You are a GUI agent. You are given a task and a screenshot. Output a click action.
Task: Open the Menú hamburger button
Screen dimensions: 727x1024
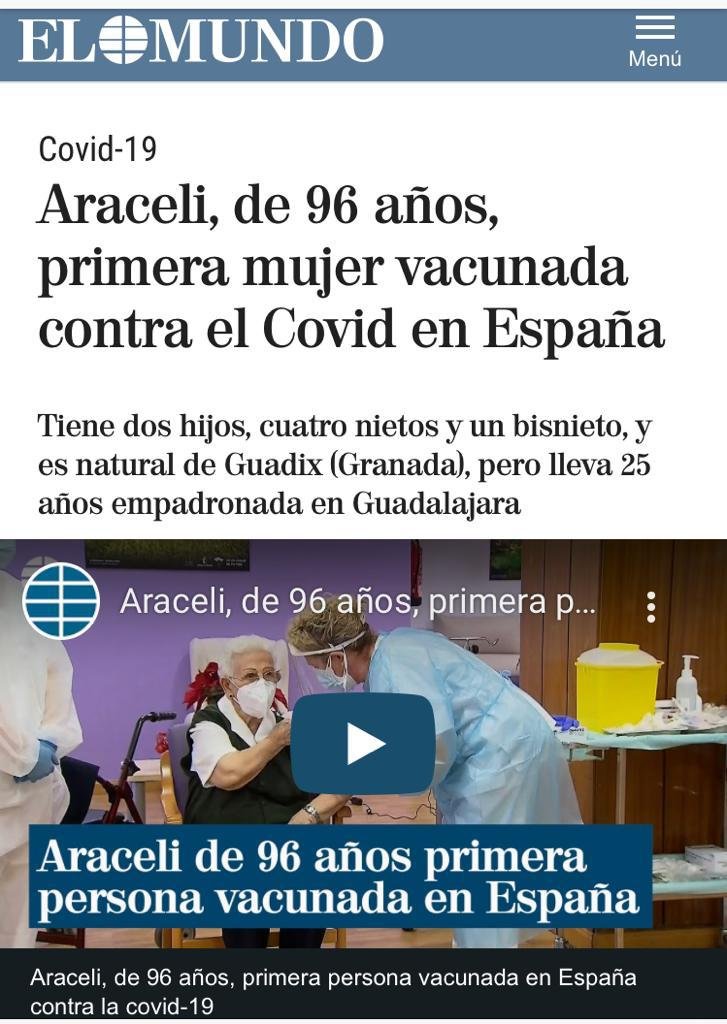[654, 42]
